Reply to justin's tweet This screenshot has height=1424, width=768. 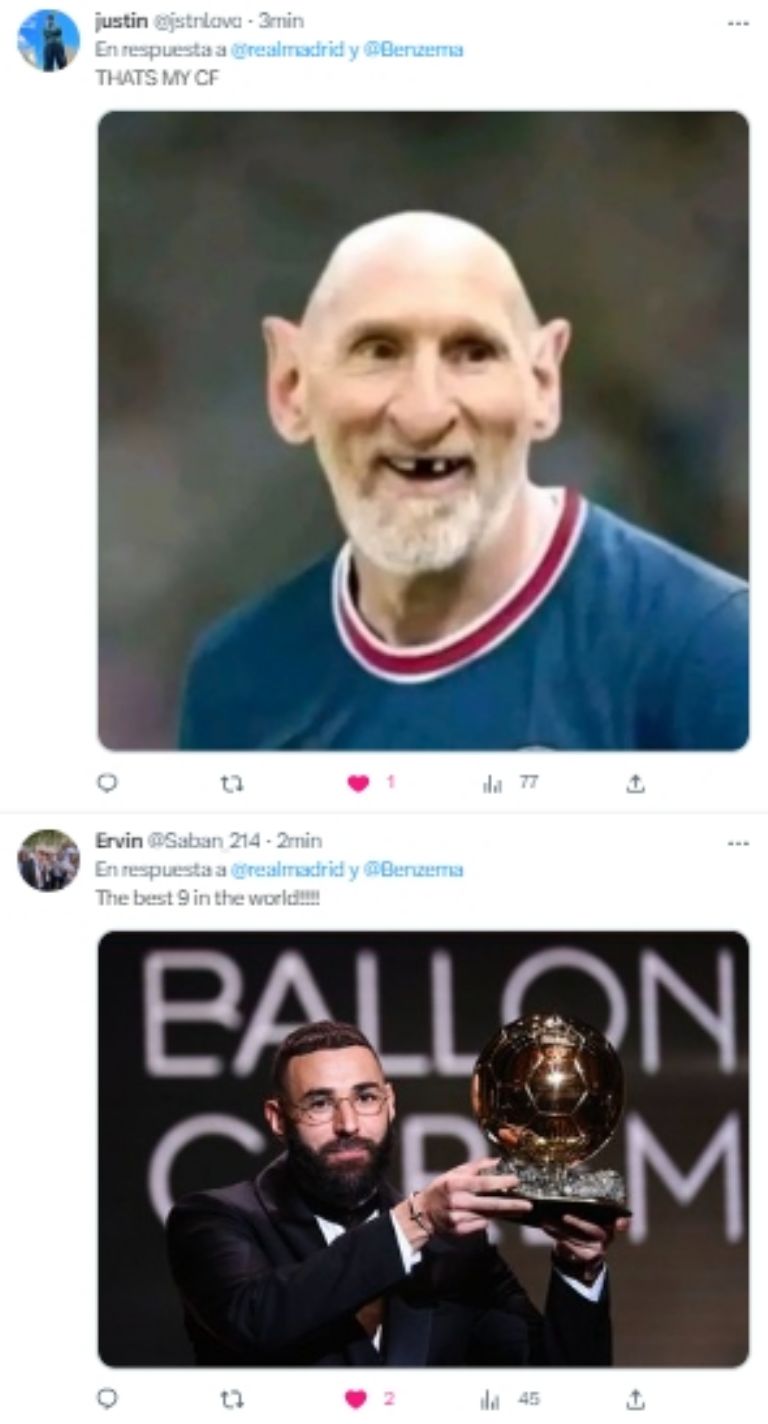click(x=107, y=784)
